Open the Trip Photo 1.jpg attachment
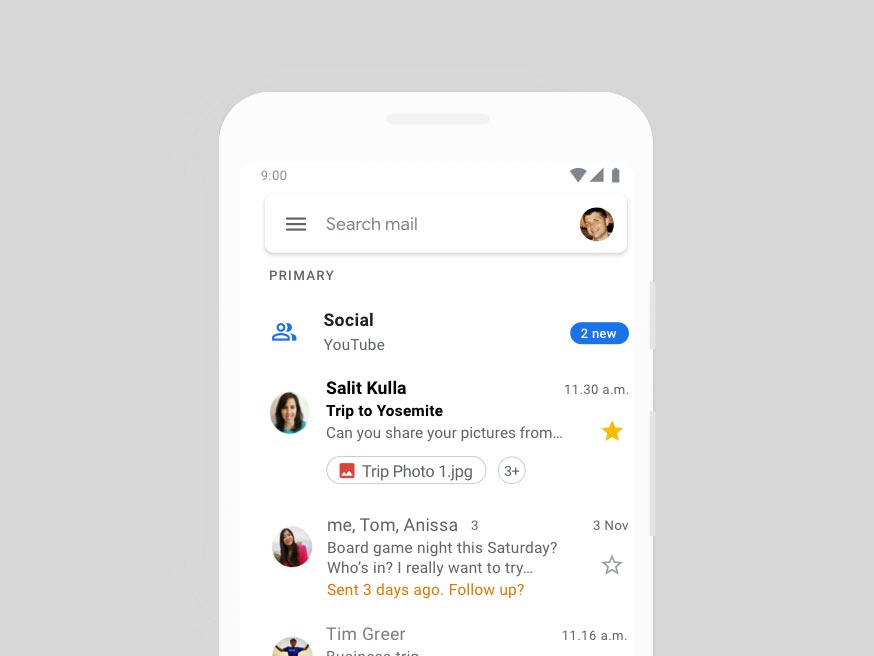 click(x=406, y=471)
